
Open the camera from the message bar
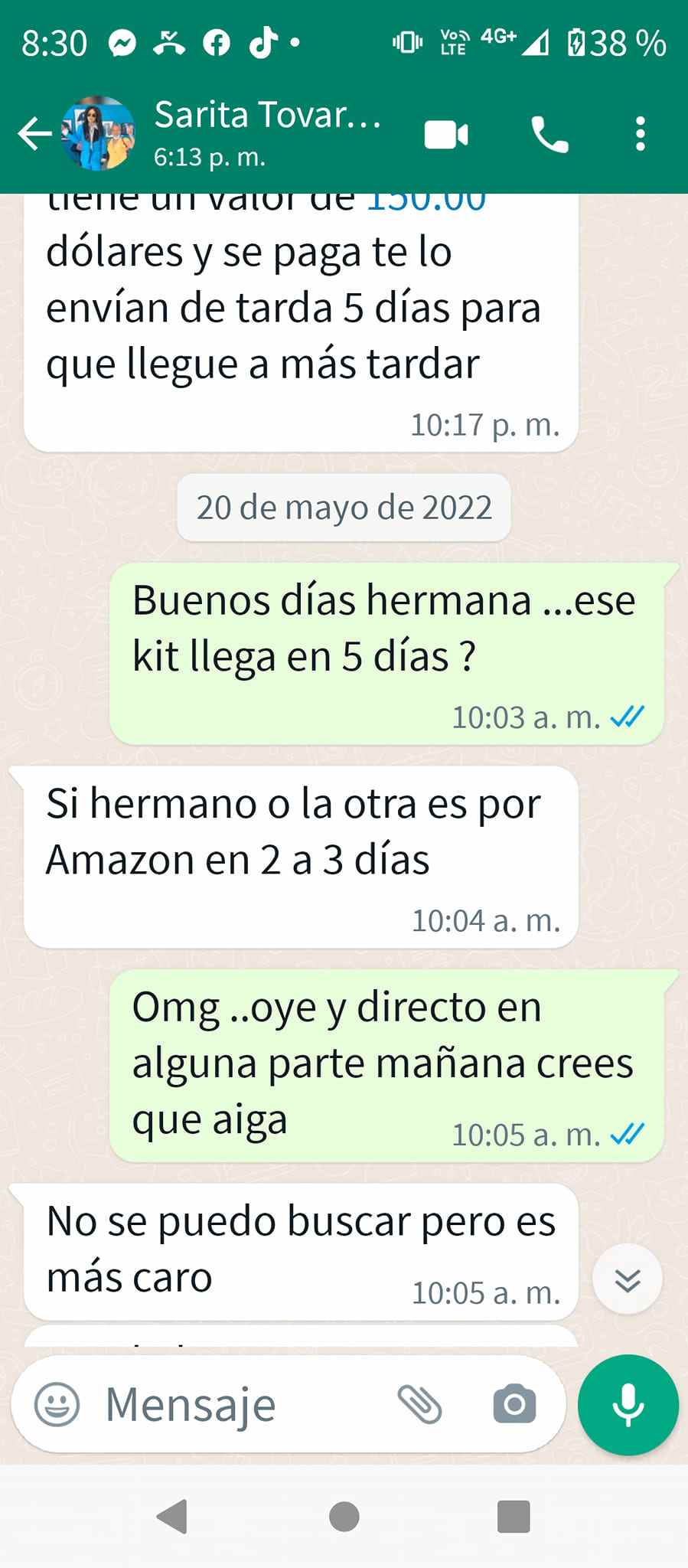tap(514, 1405)
